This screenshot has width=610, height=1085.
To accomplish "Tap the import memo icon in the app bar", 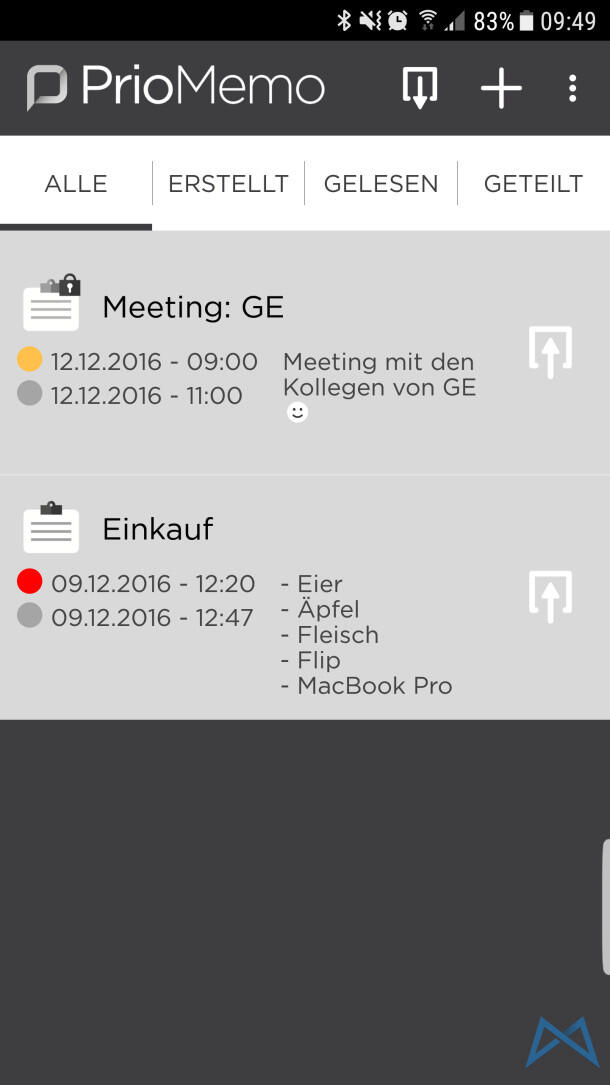I will tap(420, 88).
